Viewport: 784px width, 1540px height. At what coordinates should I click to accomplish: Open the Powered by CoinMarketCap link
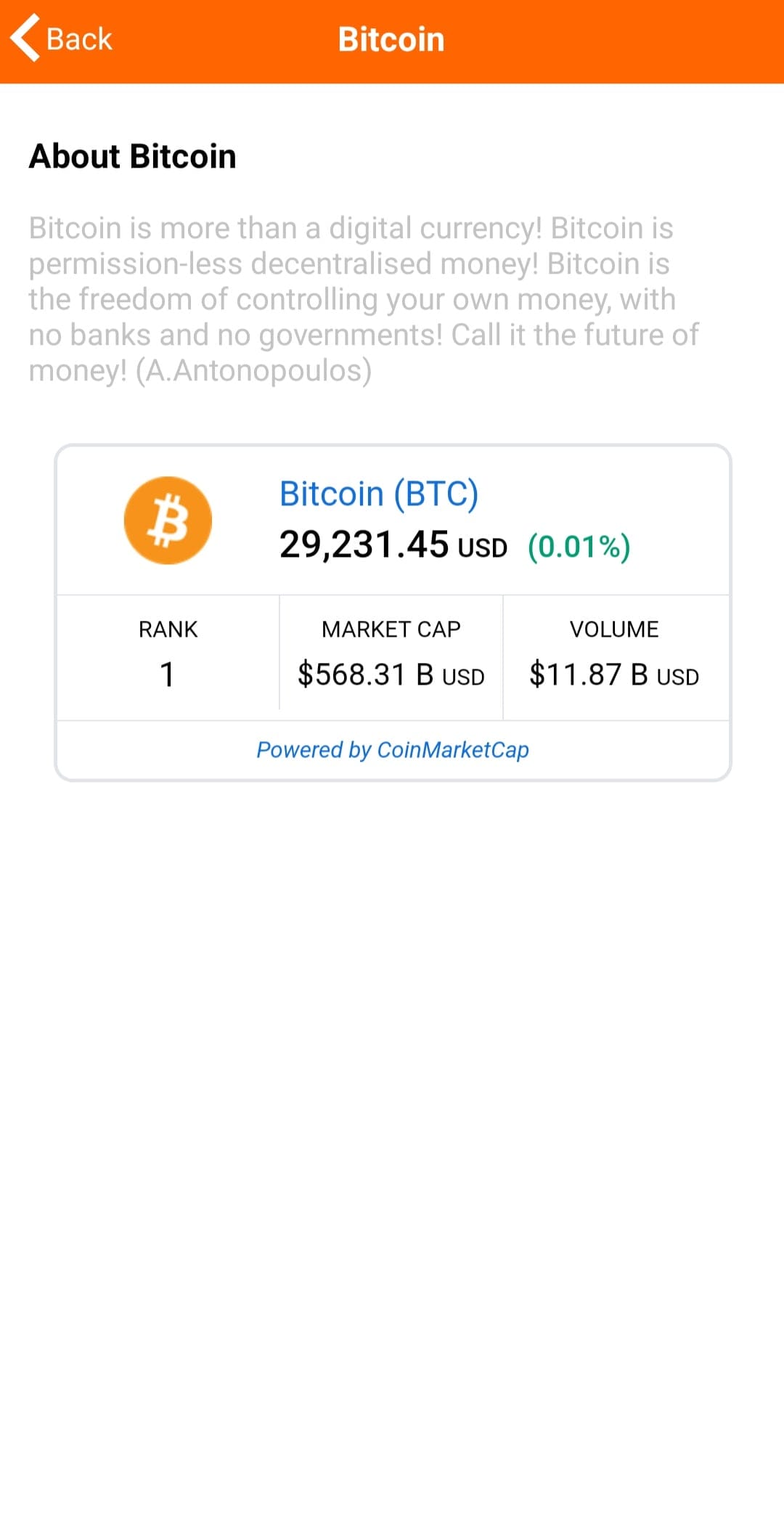[393, 749]
